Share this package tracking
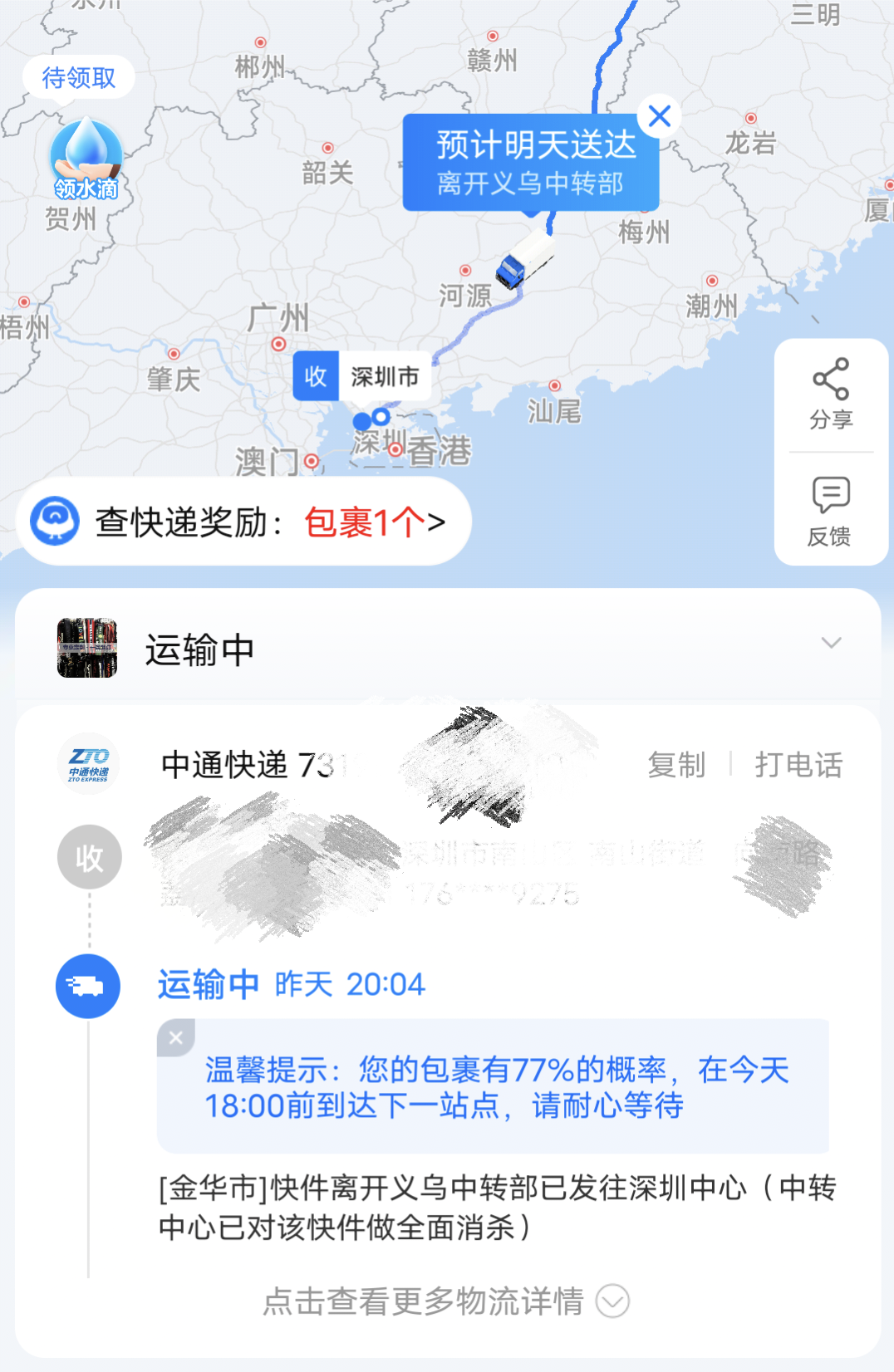 click(x=831, y=394)
